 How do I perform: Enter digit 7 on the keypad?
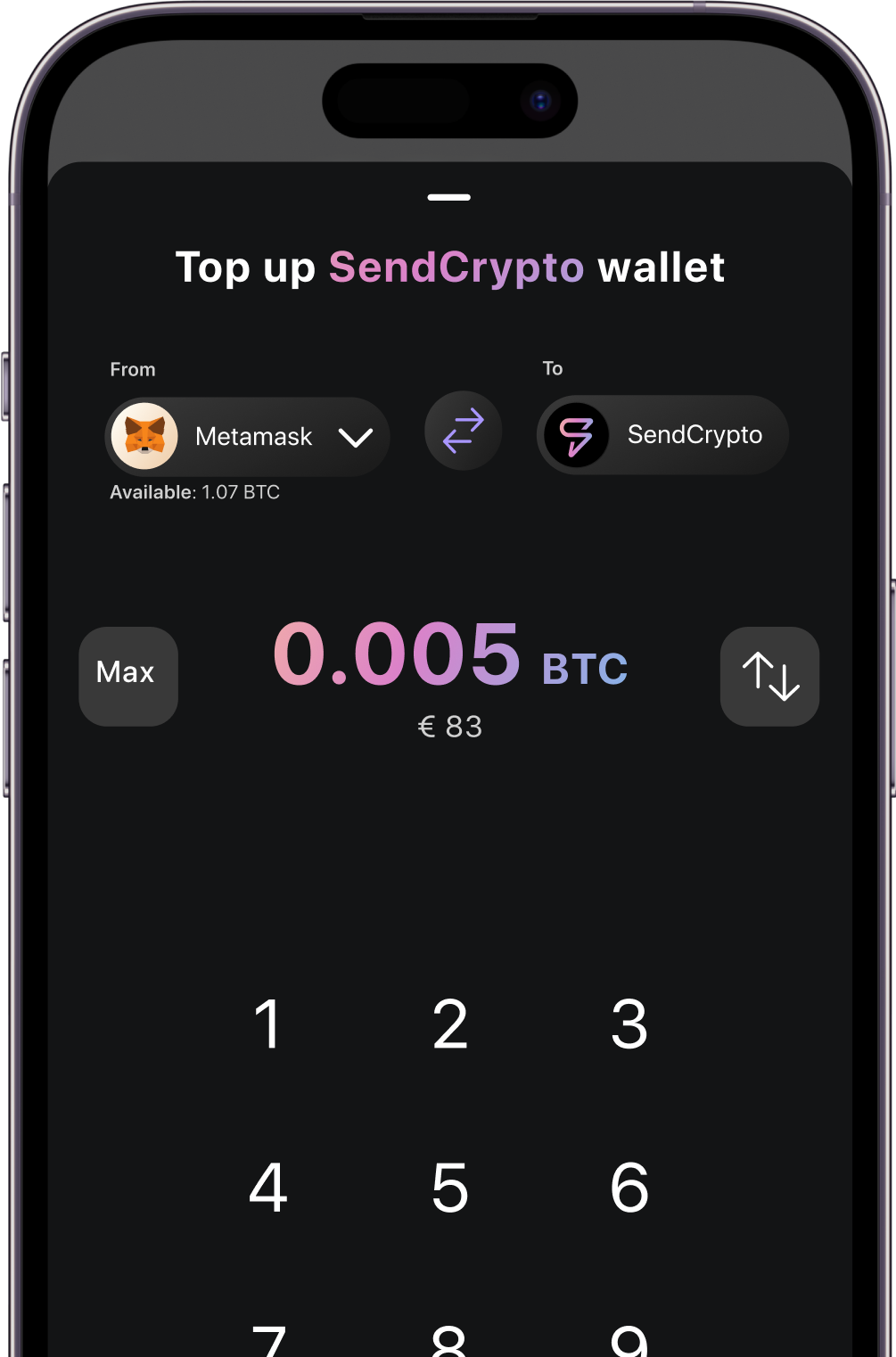[268, 1340]
